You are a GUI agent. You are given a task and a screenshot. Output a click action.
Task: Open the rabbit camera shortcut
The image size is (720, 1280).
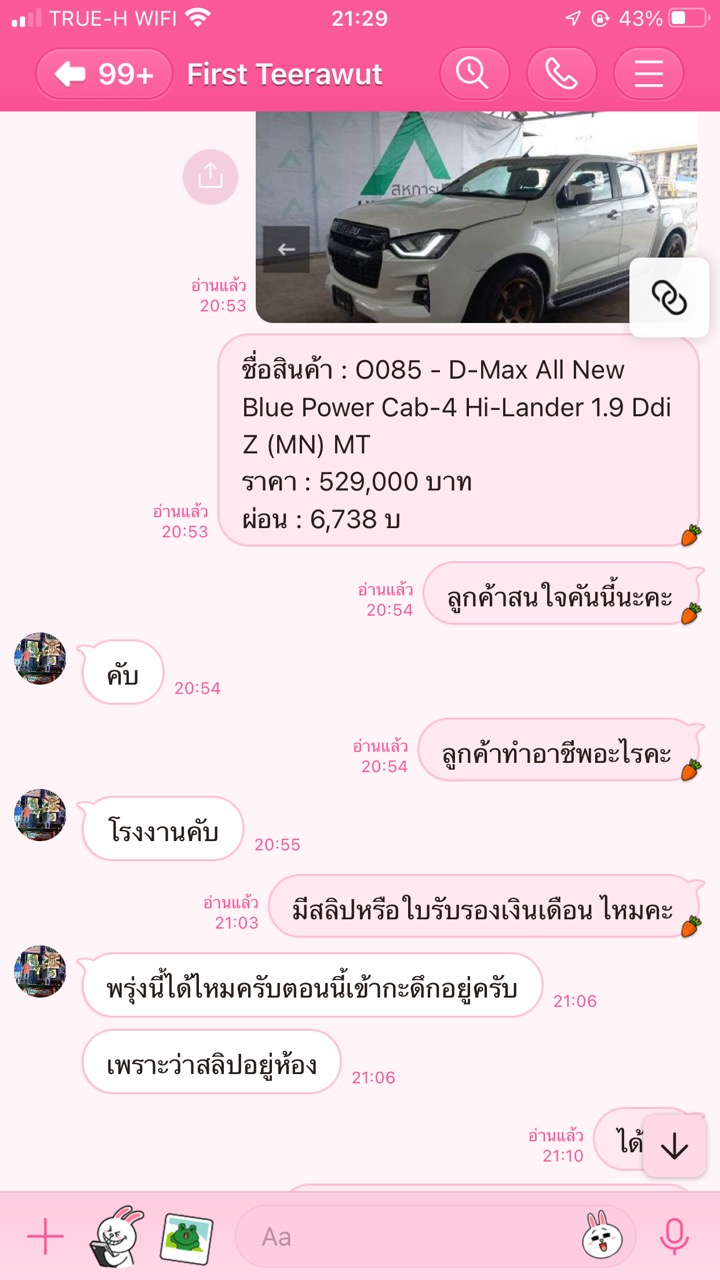click(x=117, y=1237)
